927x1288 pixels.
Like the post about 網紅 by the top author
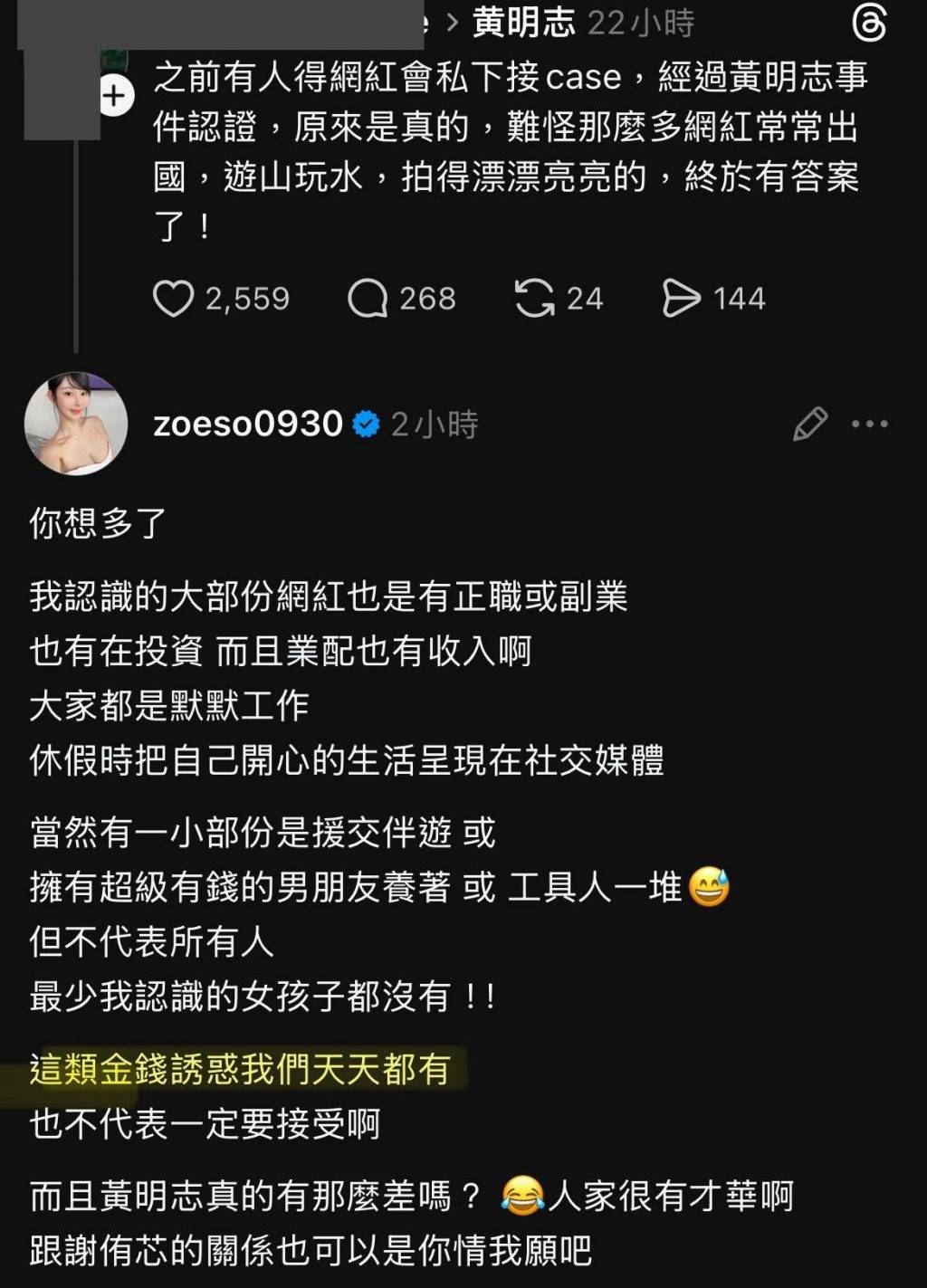pos(173,299)
